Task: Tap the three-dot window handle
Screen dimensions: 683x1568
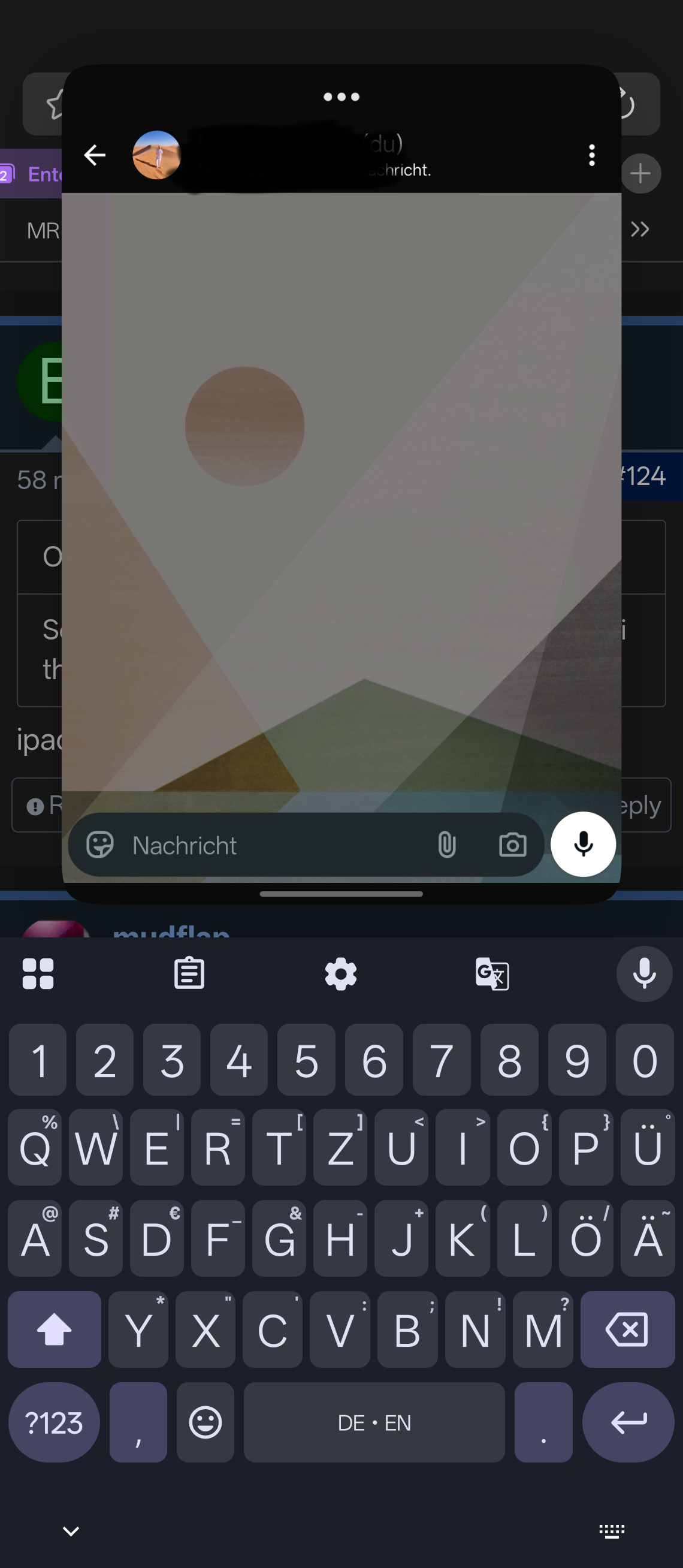Action: pyautogui.click(x=341, y=97)
